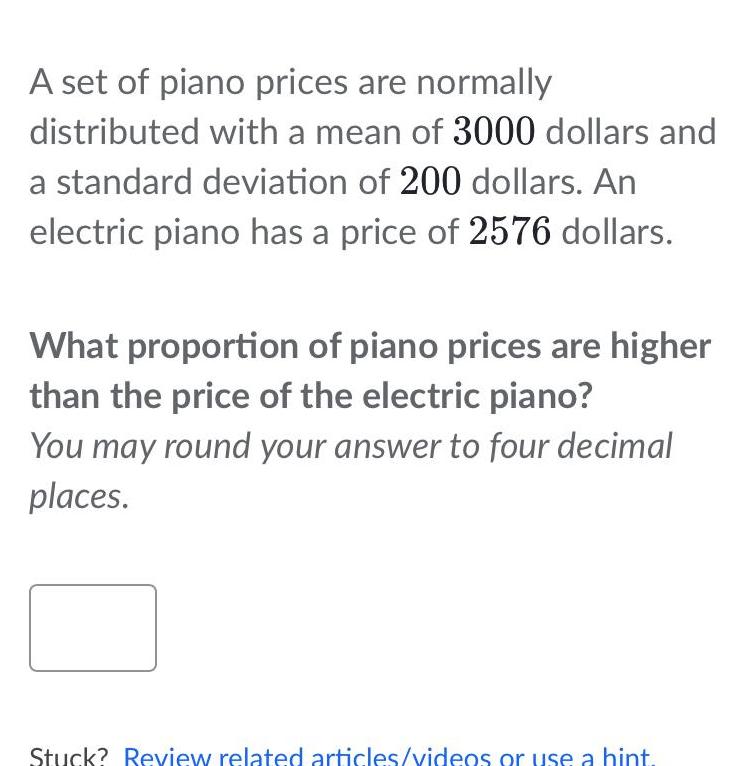Click the bold question's second line

310,395
